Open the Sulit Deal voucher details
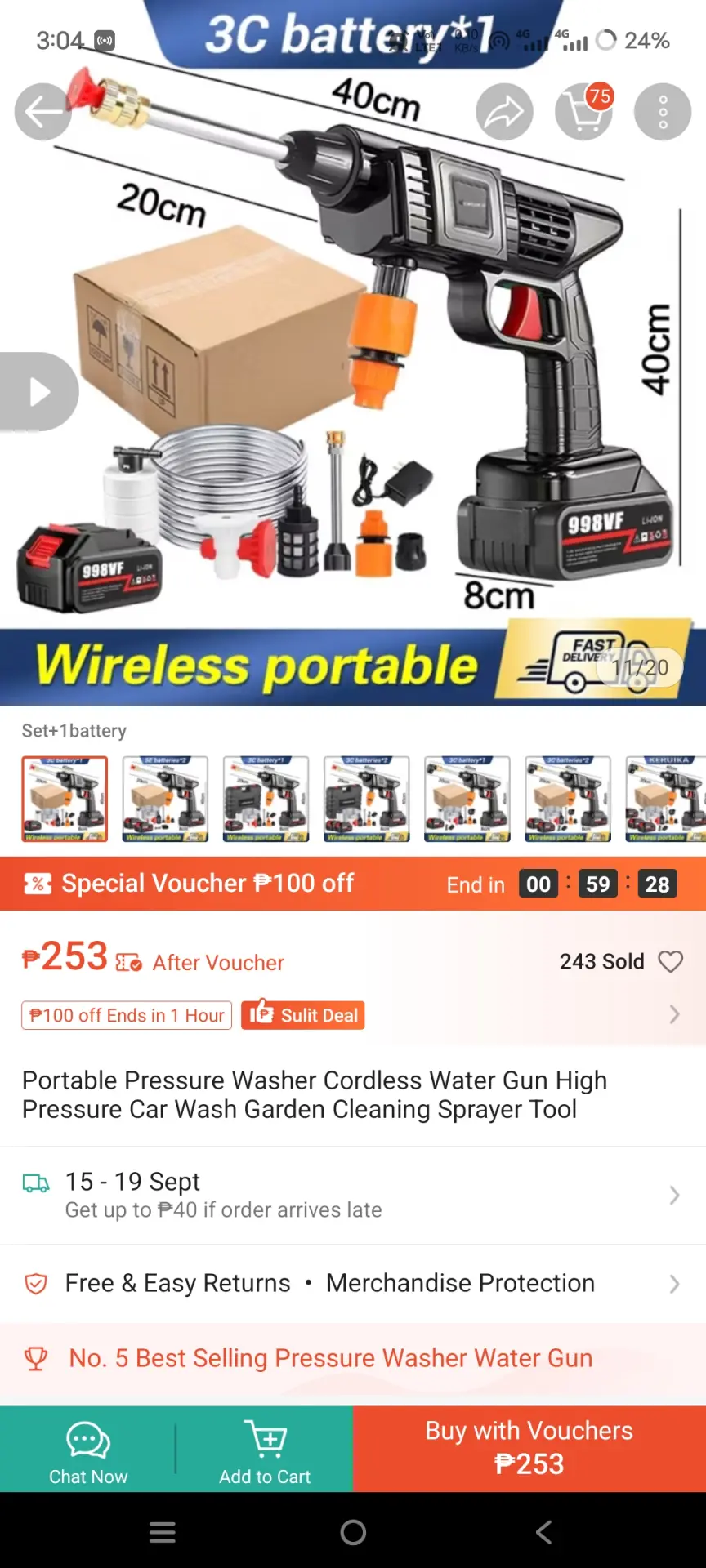Image resolution: width=706 pixels, height=1568 pixels. pos(302,1015)
